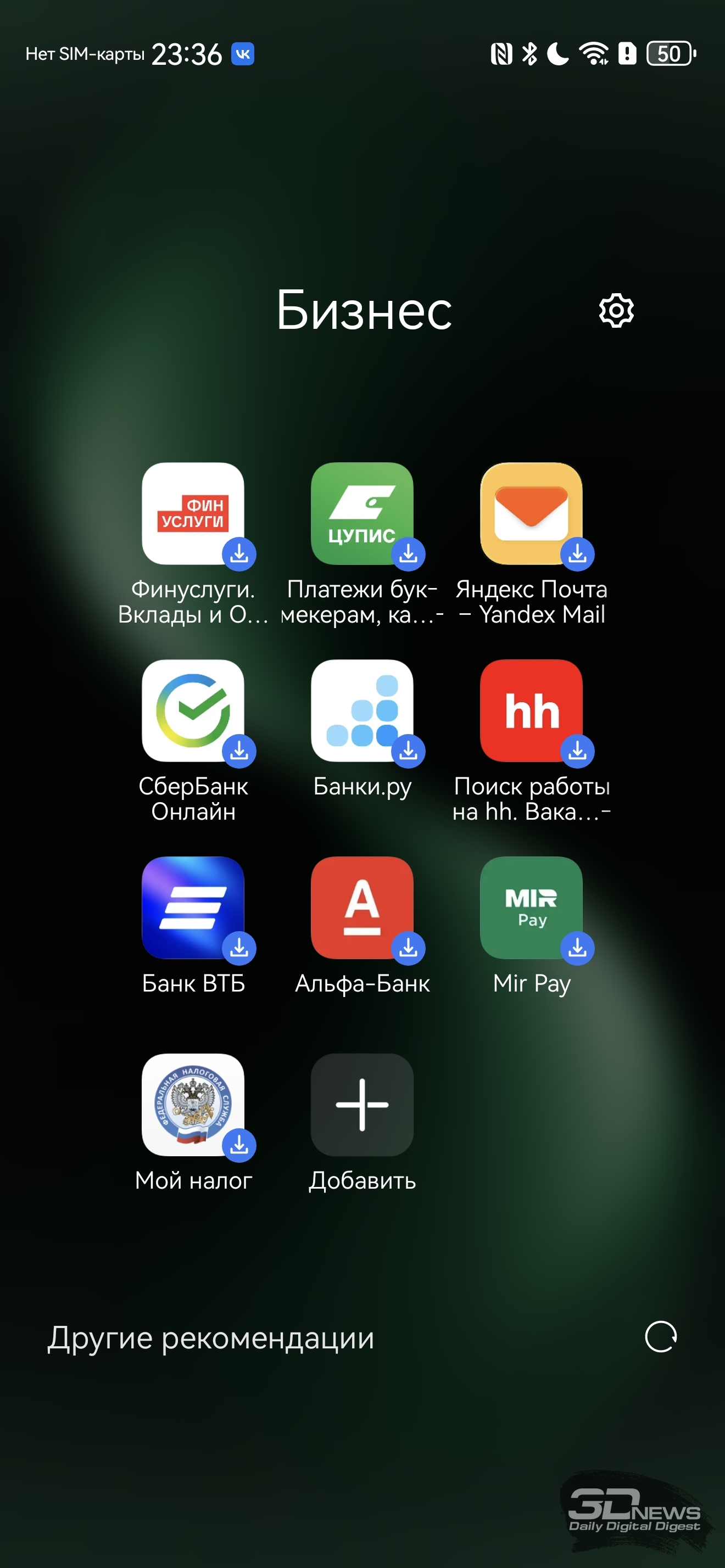Launch Mir Pay
The width and height of the screenshot is (725, 1568).
click(531, 908)
